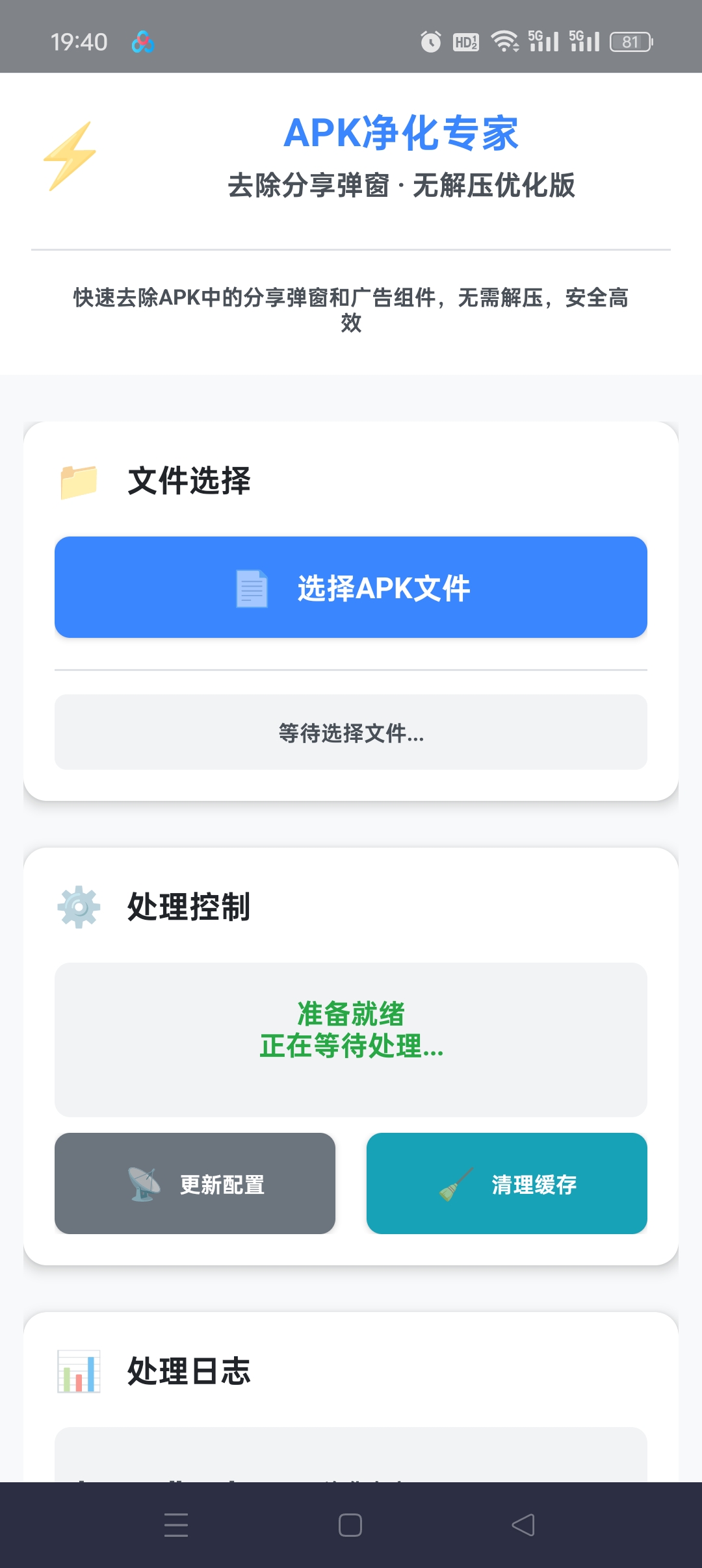
Task: Go back using system navigation triangle
Action: (x=523, y=1524)
